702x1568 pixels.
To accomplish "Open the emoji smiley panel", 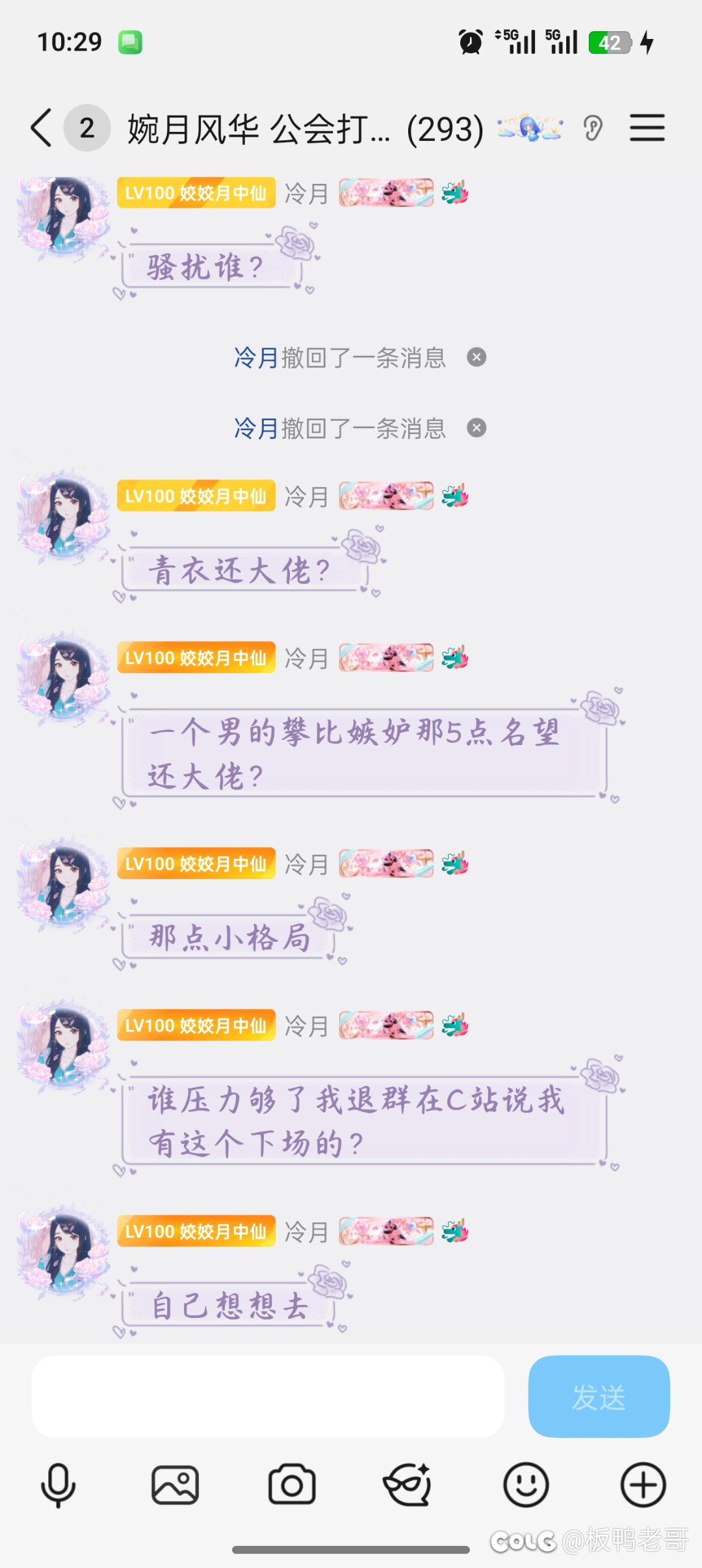I will 526,1485.
